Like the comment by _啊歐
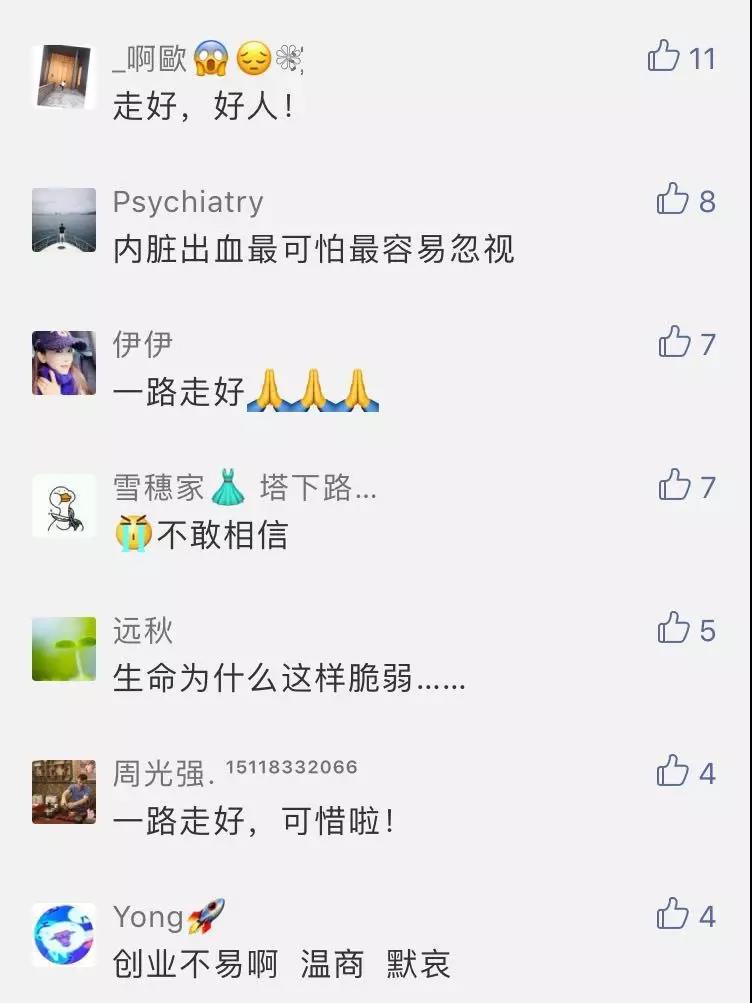 point(664,56)
